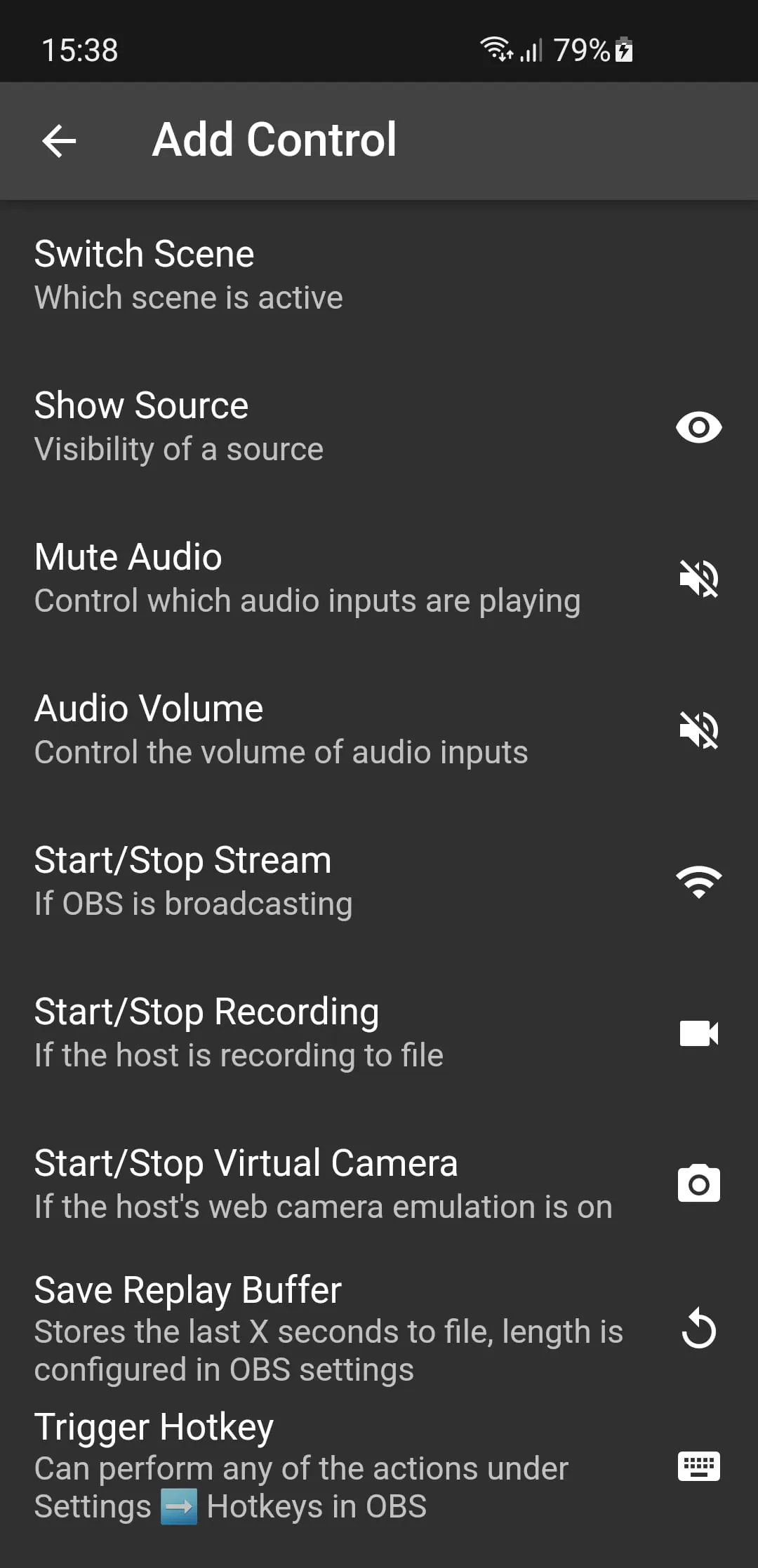Select the camera icon beside Virtual Camera
The image size is (758, 1568).
tap(699, 1184)
